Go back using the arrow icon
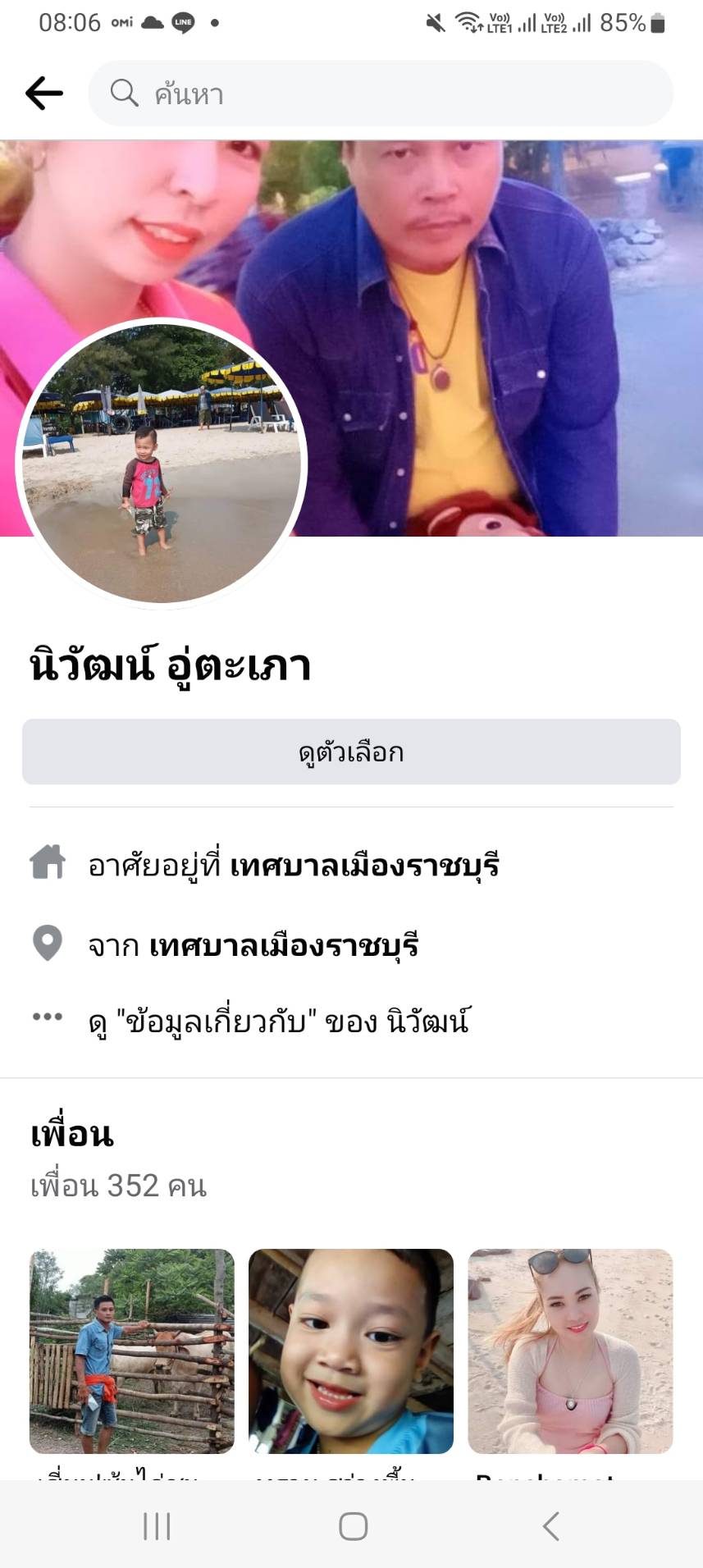This screenshot has height=1568, width=703. 44,94
